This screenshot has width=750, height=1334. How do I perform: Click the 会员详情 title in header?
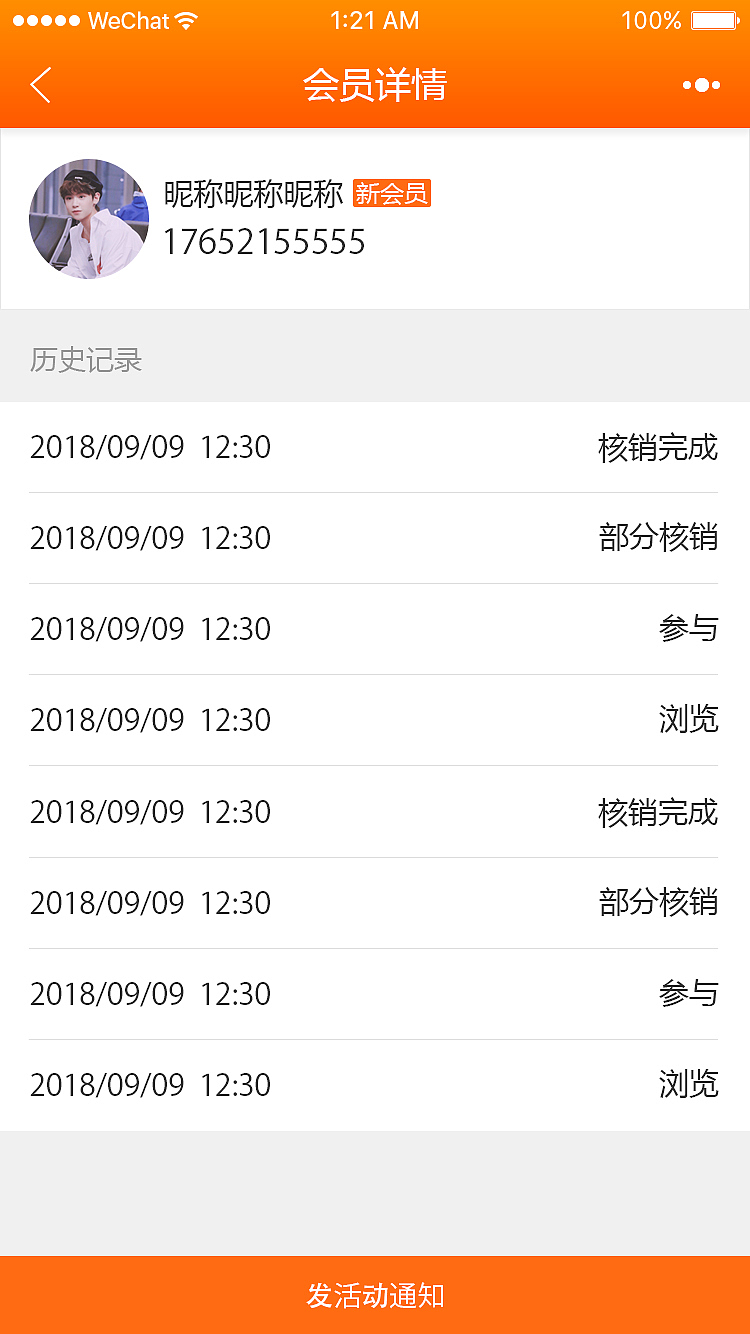(374, 86)
